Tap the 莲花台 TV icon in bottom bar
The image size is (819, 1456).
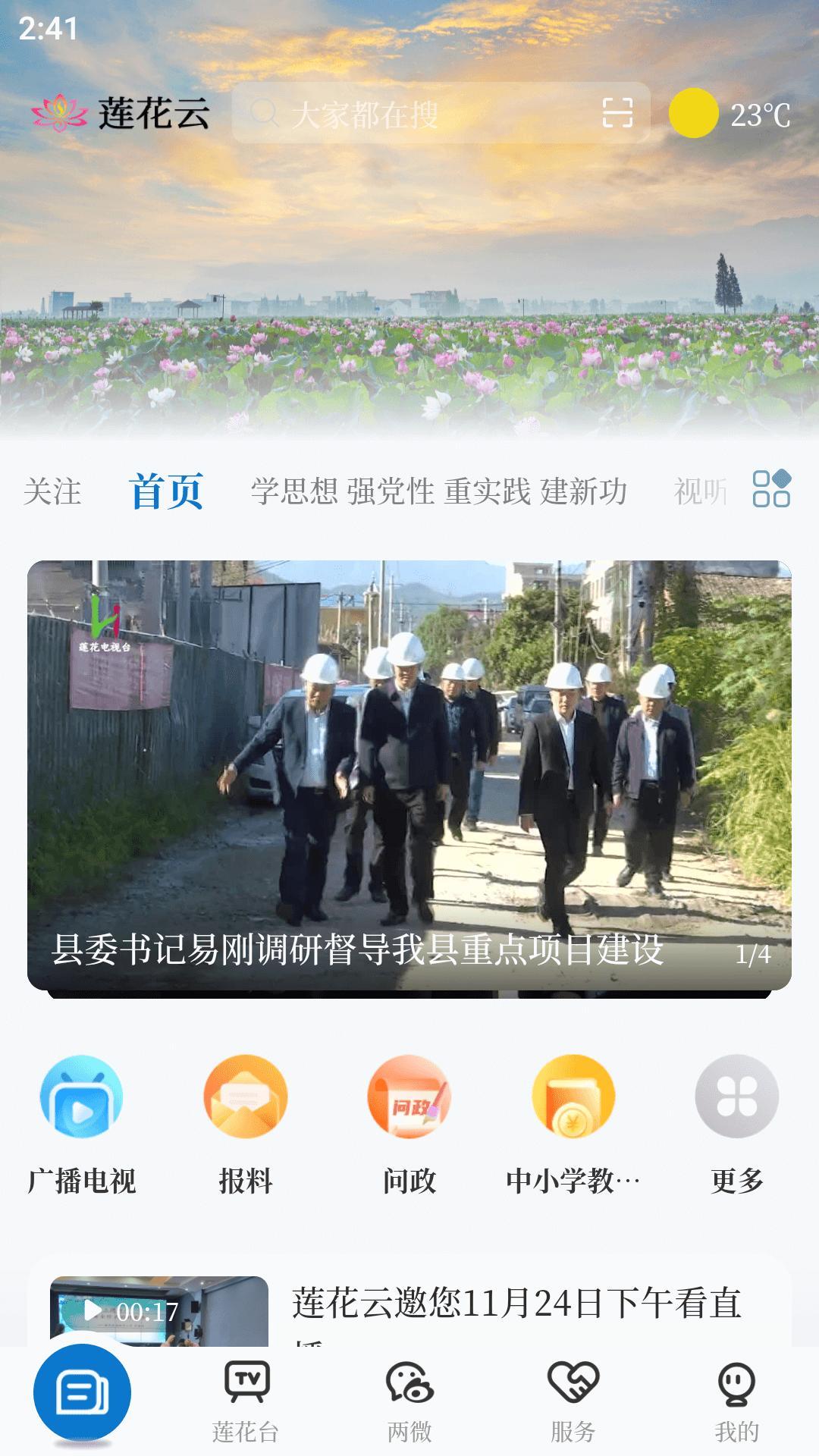click(x=246, y=1395)
